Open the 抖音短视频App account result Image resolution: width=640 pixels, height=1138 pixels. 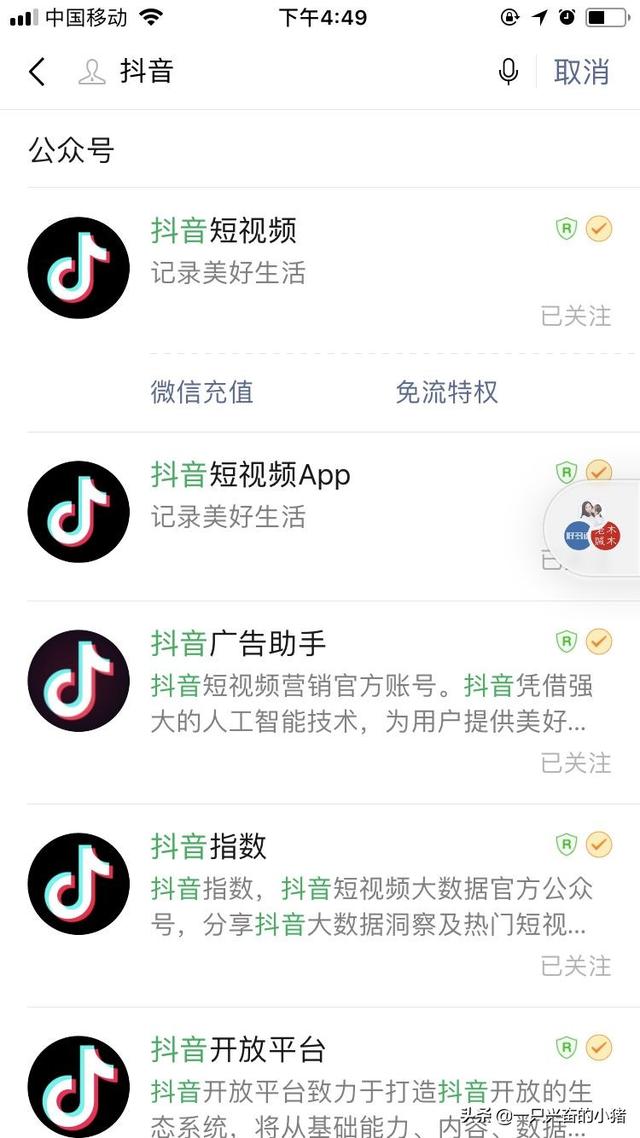(250, 474)
